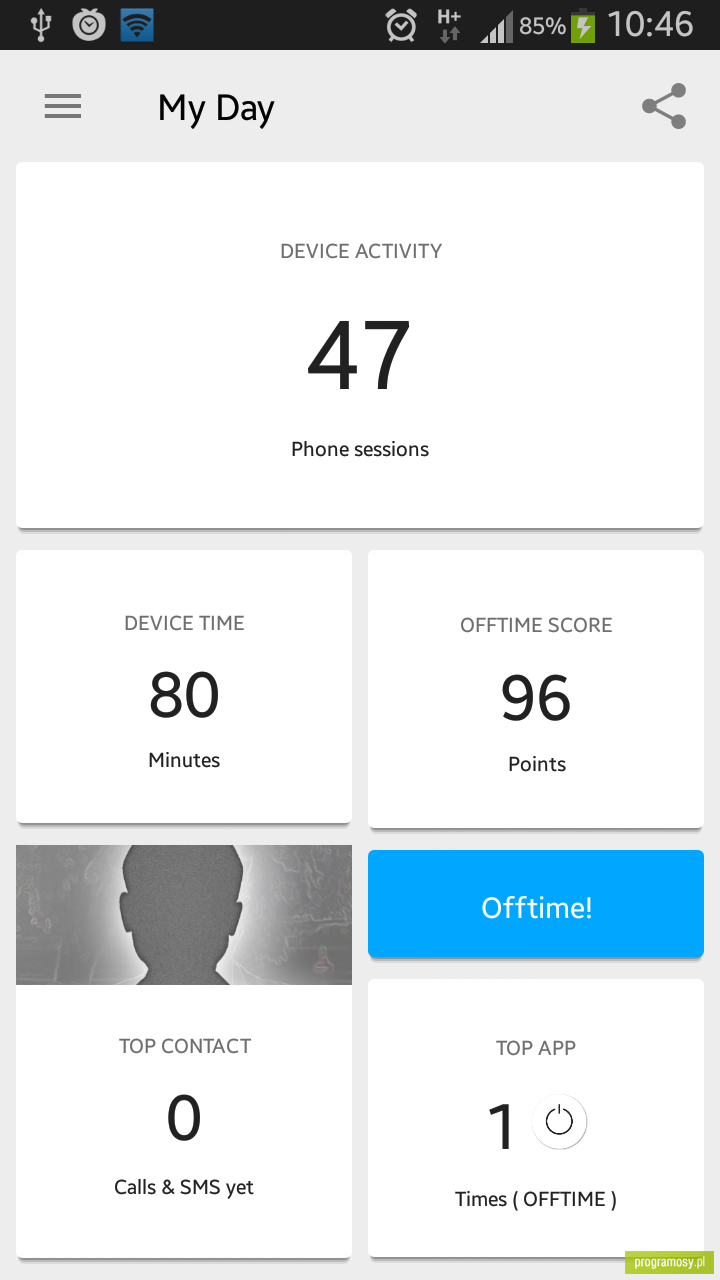Start the blue Offtime! button

pyautogui.click(x=536, y=904)
